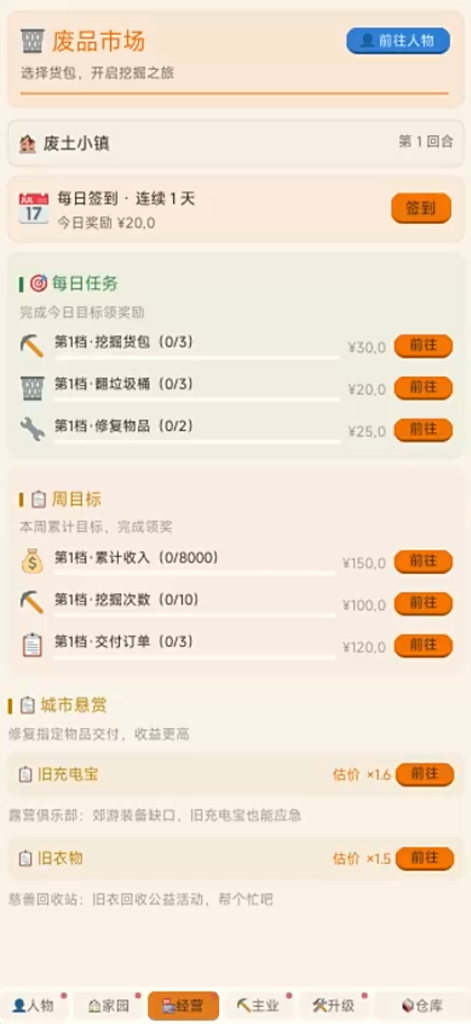
Task: Select the 经营 tab
Action: [184, 1005]
